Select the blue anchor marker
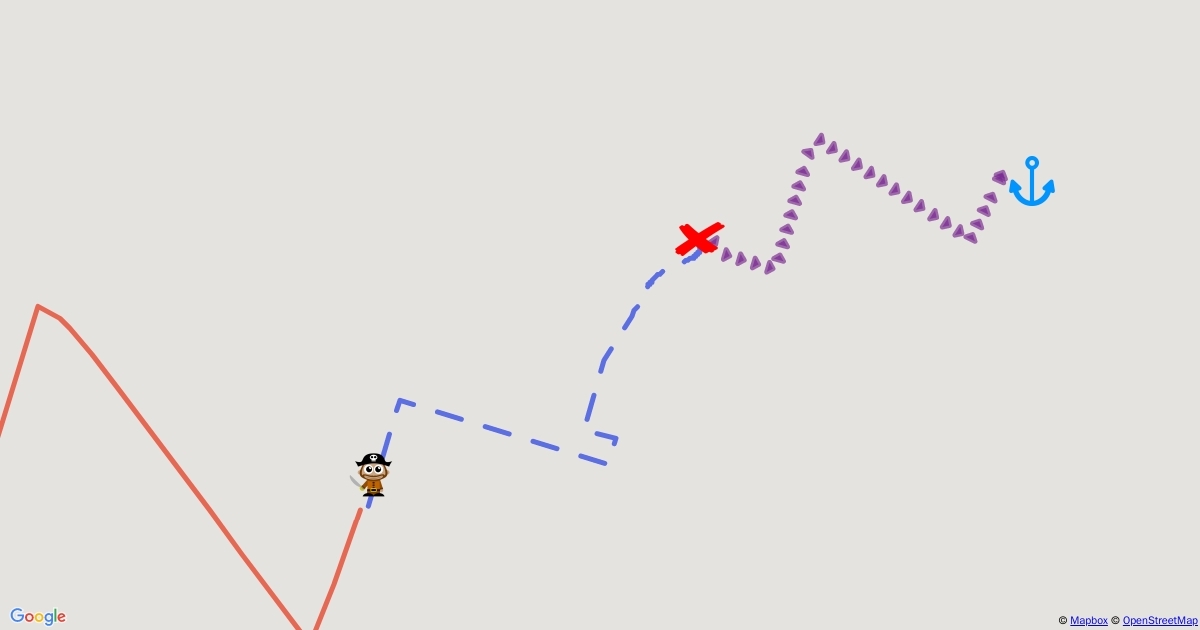 coord(1031,182)
